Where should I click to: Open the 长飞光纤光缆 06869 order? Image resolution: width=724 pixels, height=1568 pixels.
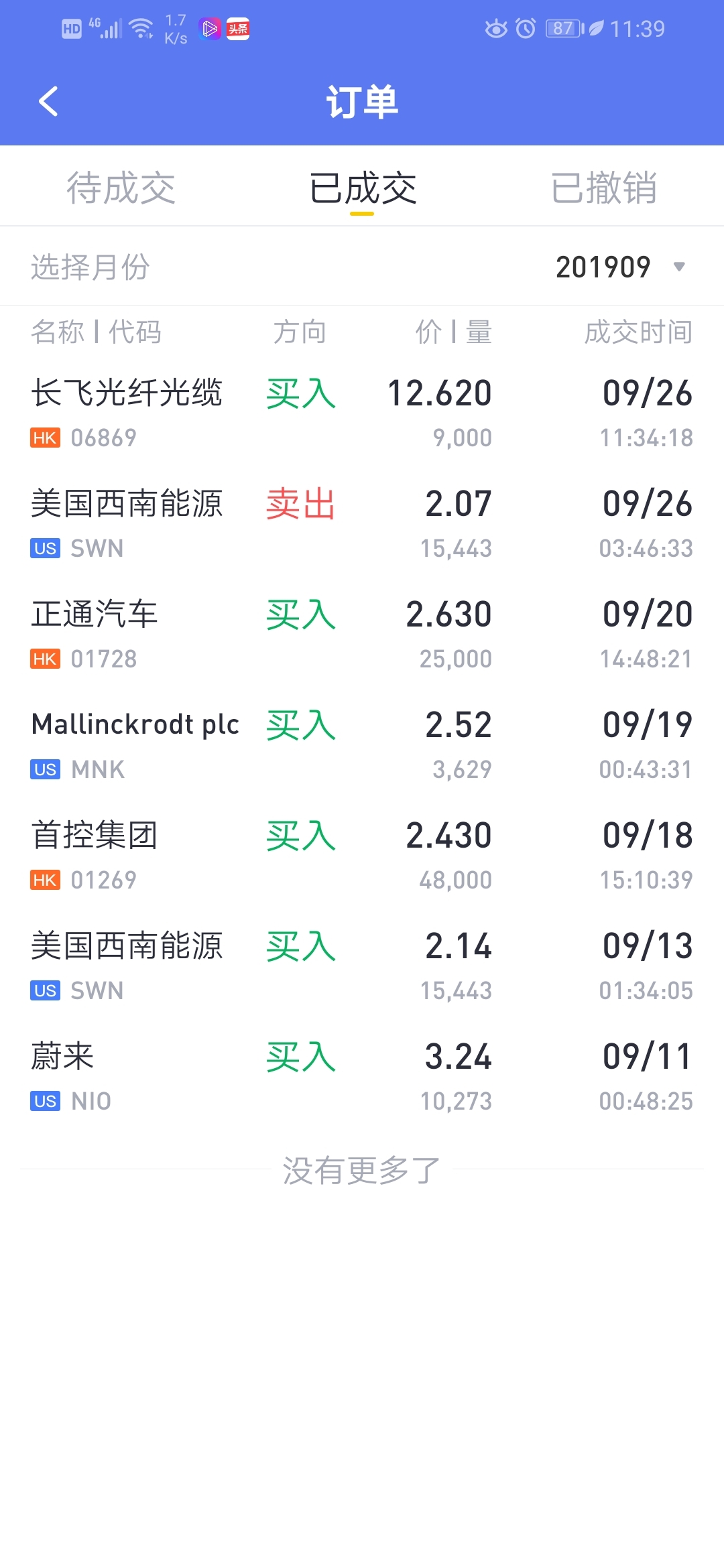pyautogui.click(x=362, y=414)
